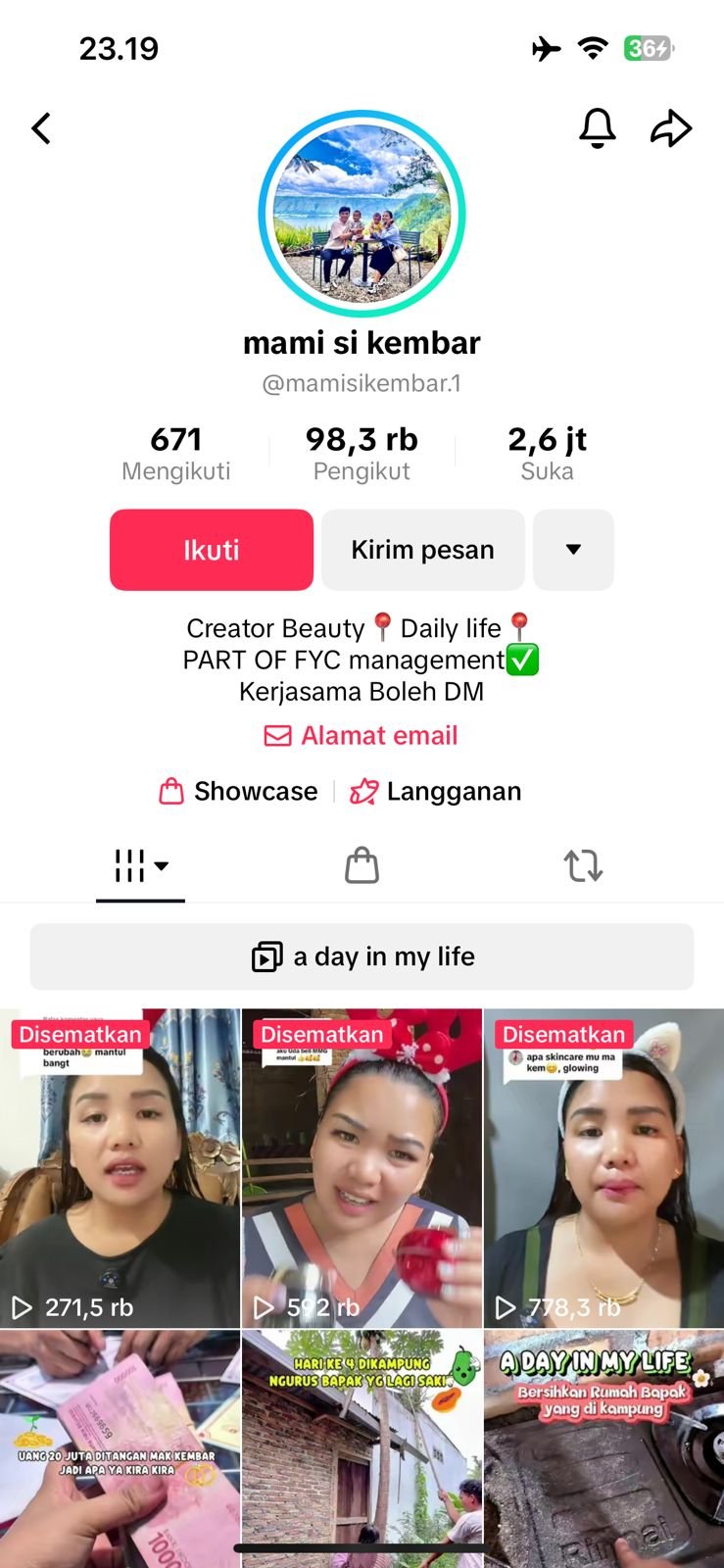The image size is (724, 1568).
Task: Follow the account with Ikuti
Action: (212, 550)
